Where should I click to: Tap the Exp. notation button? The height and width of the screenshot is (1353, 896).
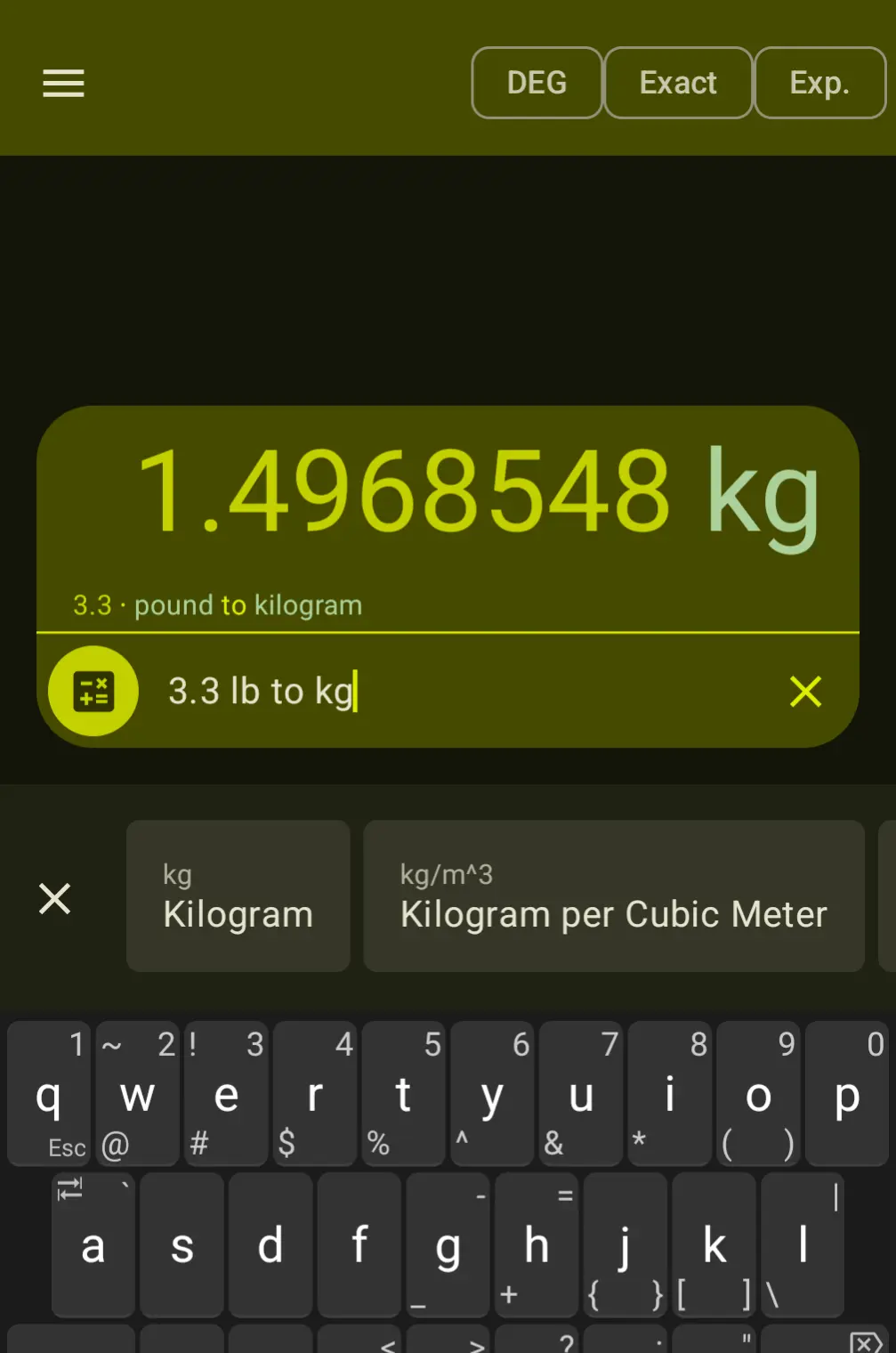(x=819, y=83)
